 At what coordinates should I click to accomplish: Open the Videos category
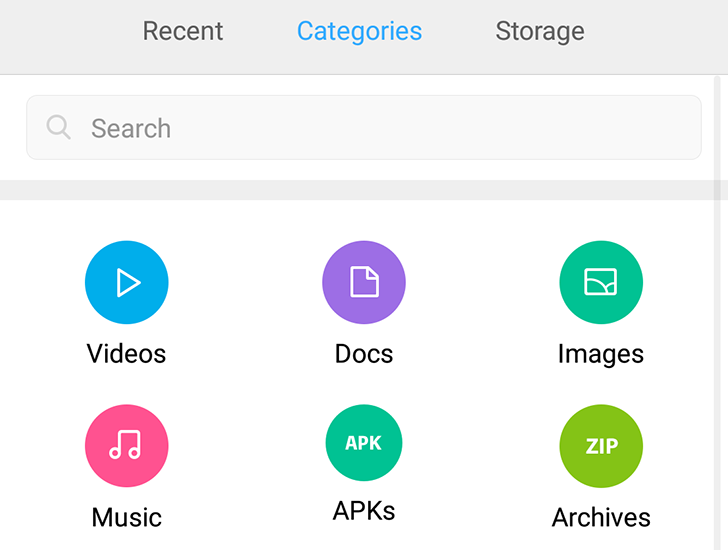[126, 283]
